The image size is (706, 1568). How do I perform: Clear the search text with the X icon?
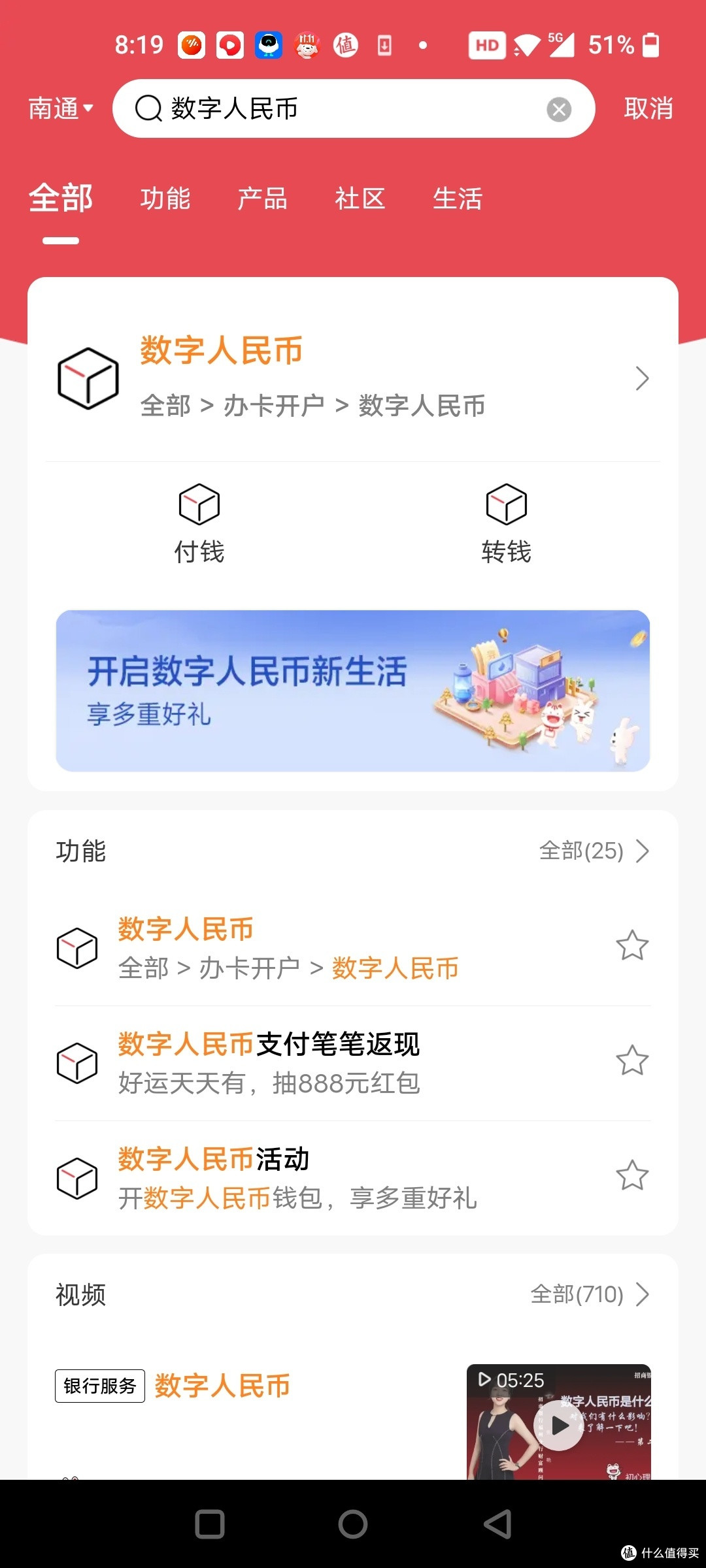(558, 108)
